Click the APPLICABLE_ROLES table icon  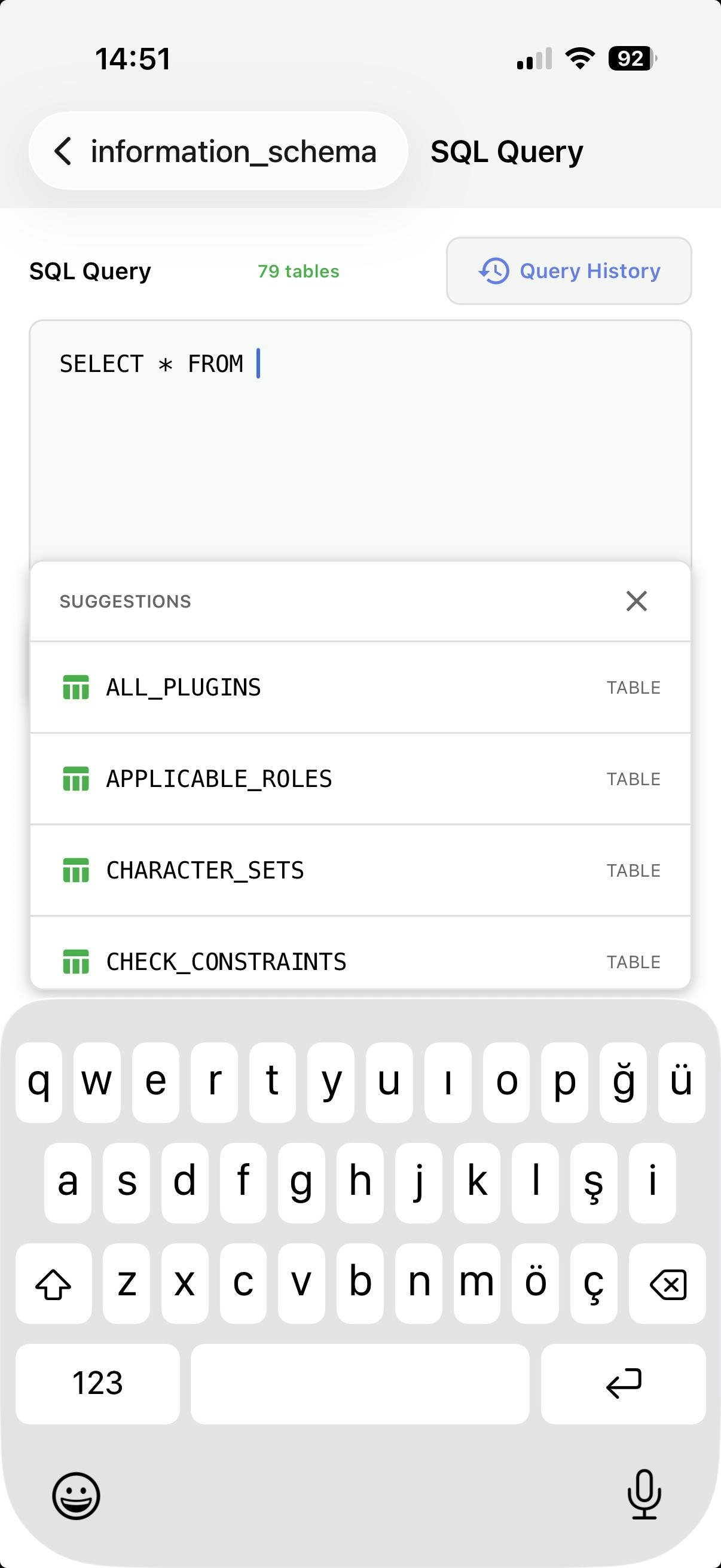tap(75, 780)
